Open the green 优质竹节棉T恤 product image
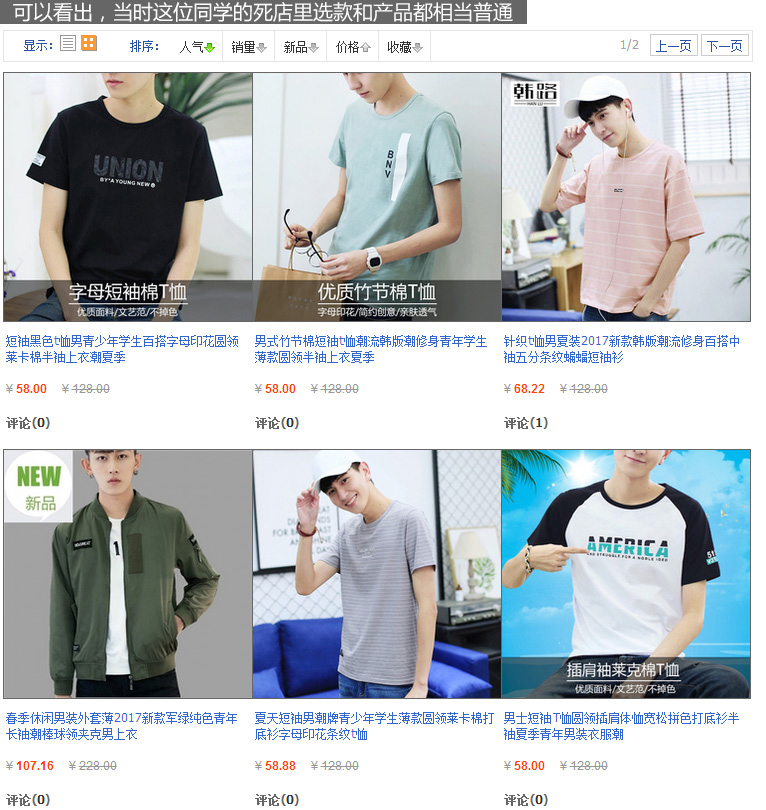 376,196
